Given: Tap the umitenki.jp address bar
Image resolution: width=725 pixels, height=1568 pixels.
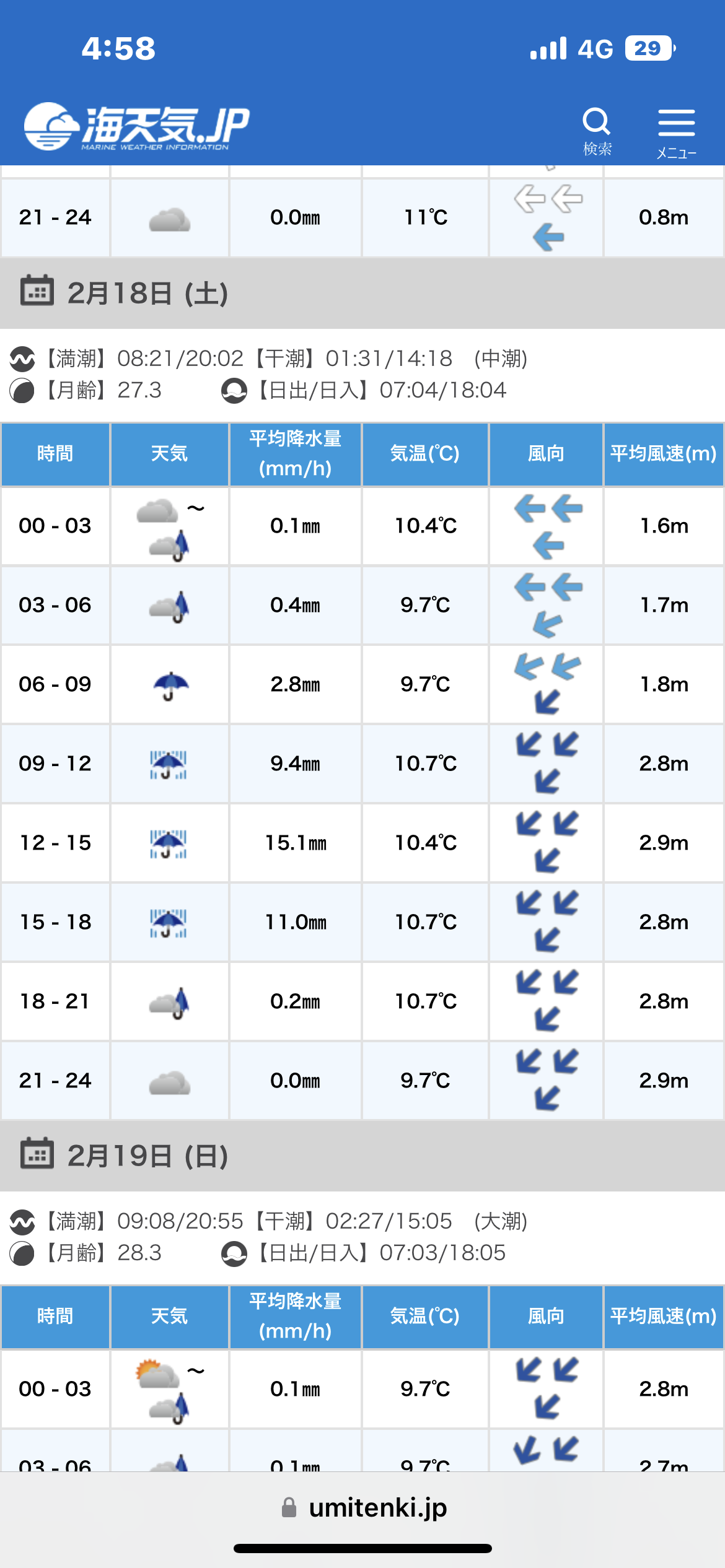Looking at the screenshot, I should coord(363,1507).
